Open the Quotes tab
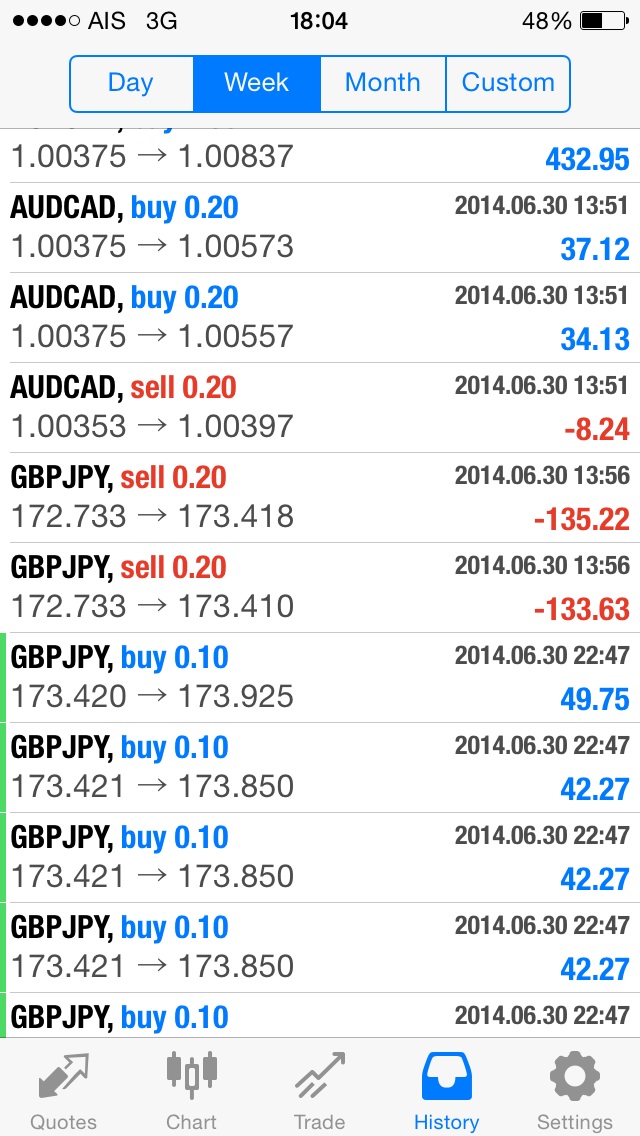This screenshot has width=640, height=1136. coord(63,1090)
